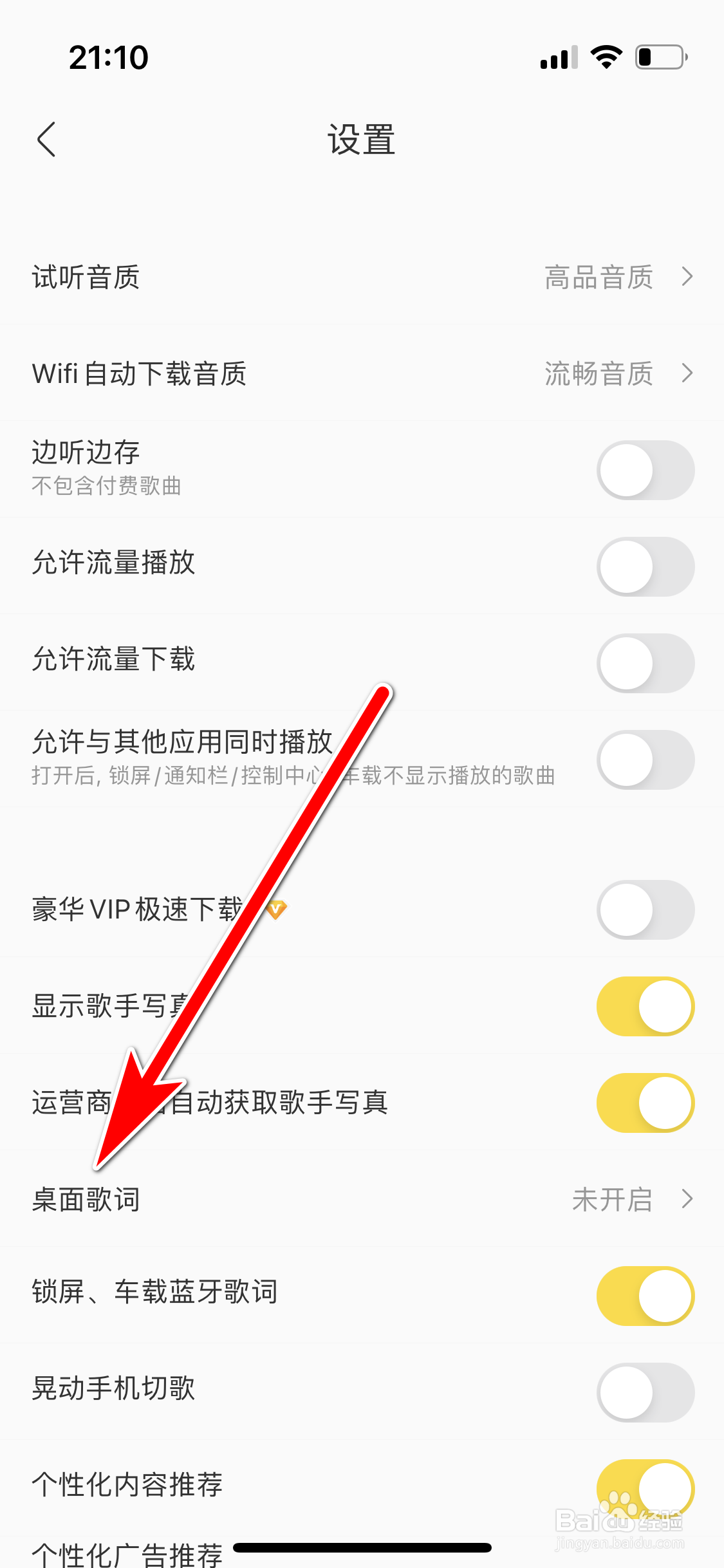Open the 试听音质 quality selector
Viewport: 724px width, 1568px height.
(362, 277)
